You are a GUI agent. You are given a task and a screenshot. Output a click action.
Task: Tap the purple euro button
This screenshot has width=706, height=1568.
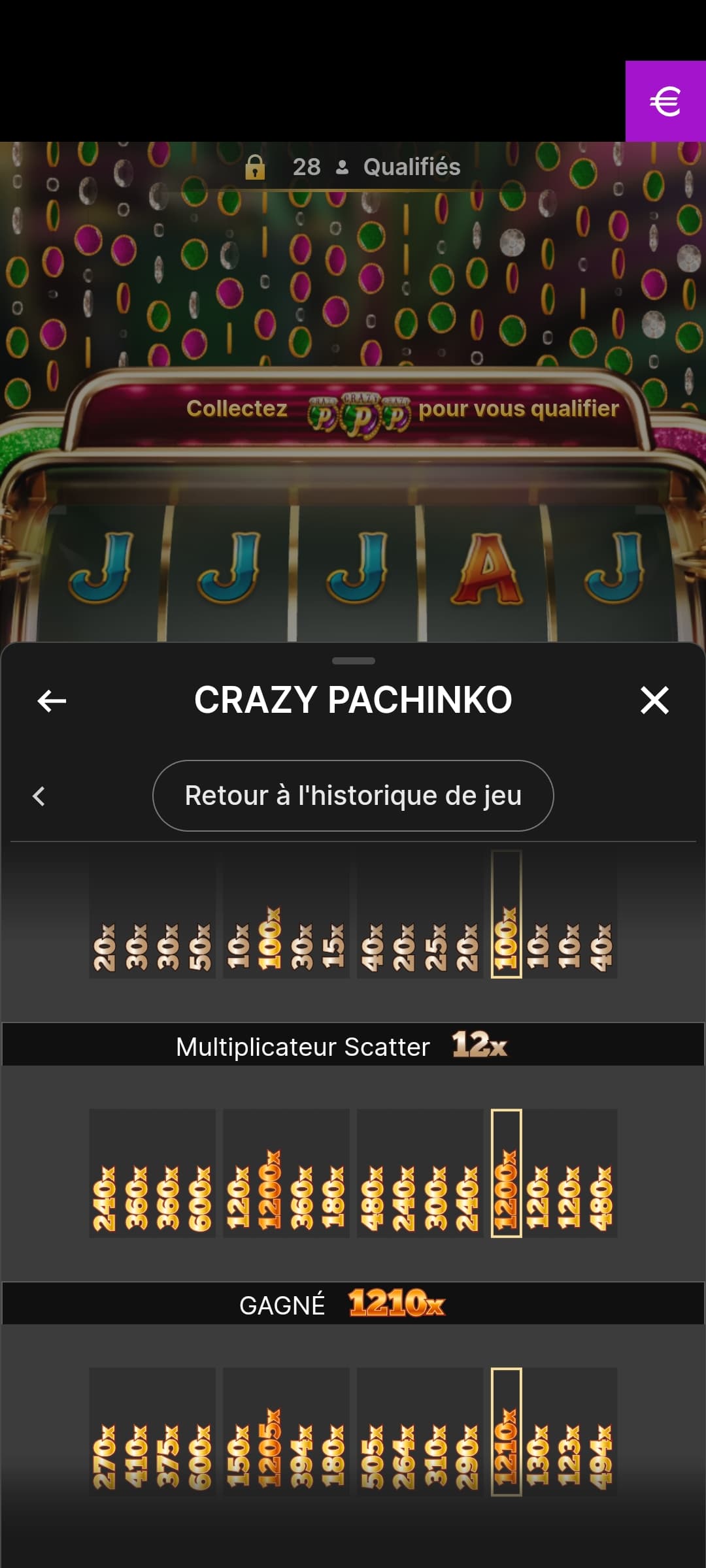(665, 101)
